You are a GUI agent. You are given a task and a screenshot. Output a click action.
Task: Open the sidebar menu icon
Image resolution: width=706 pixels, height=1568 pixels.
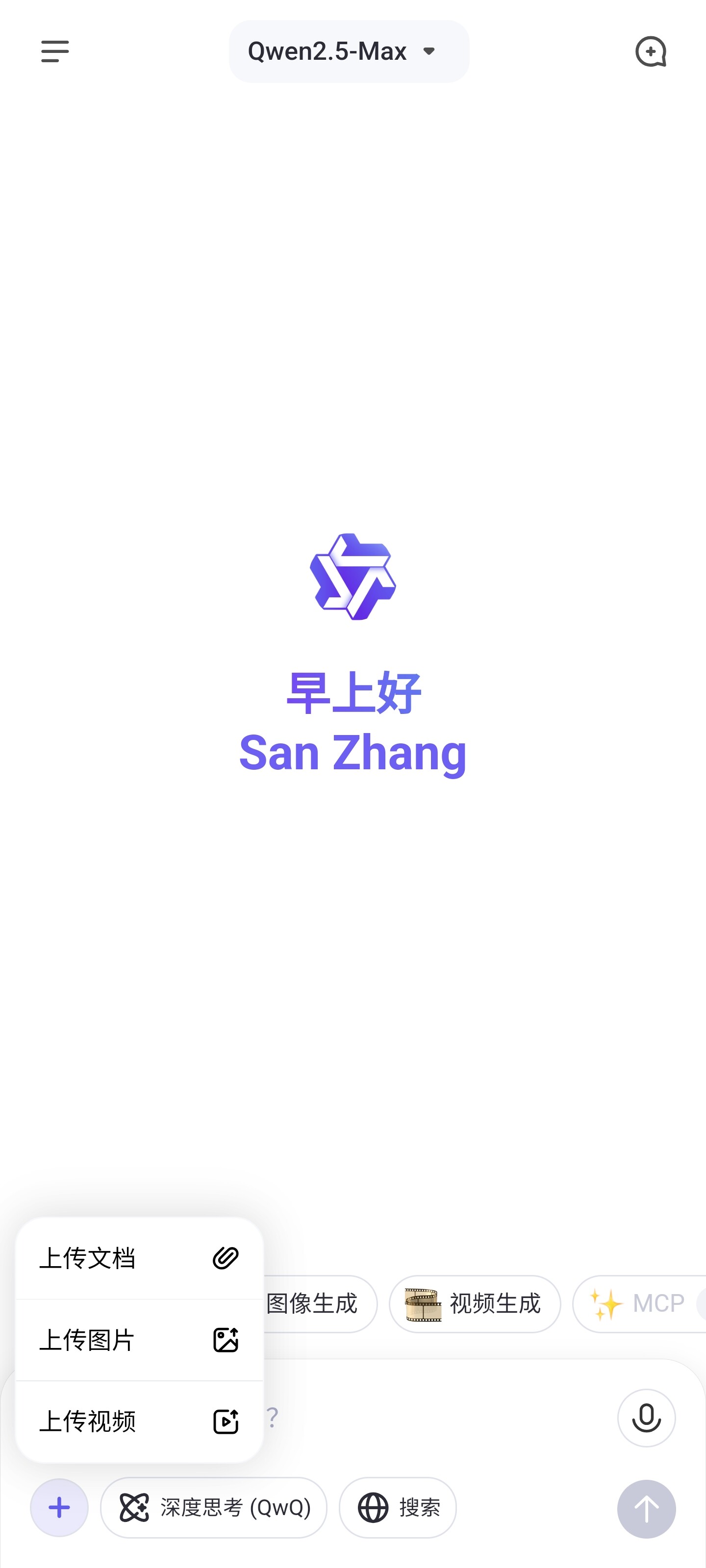[x=55, y=51]
